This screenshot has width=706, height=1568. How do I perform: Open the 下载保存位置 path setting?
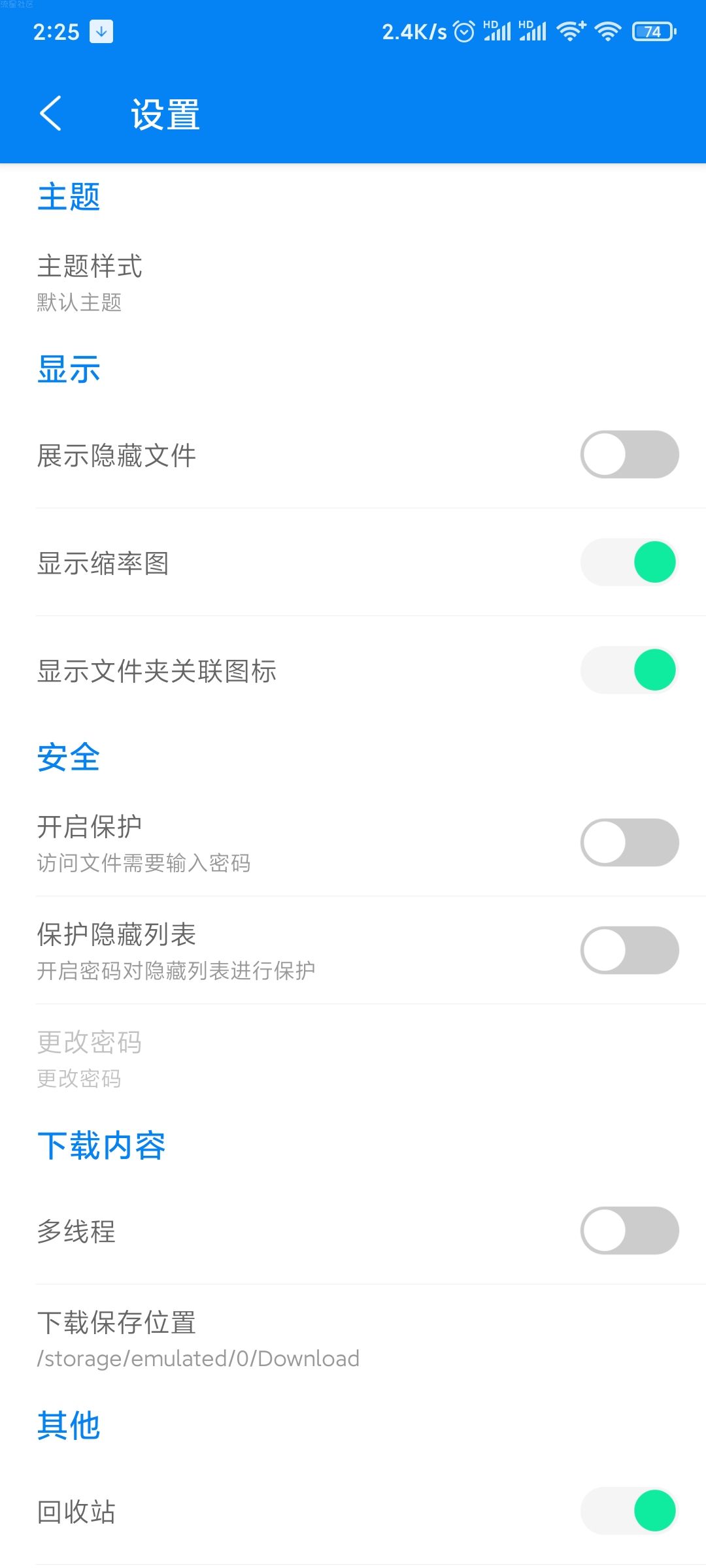click(353, 1339)
